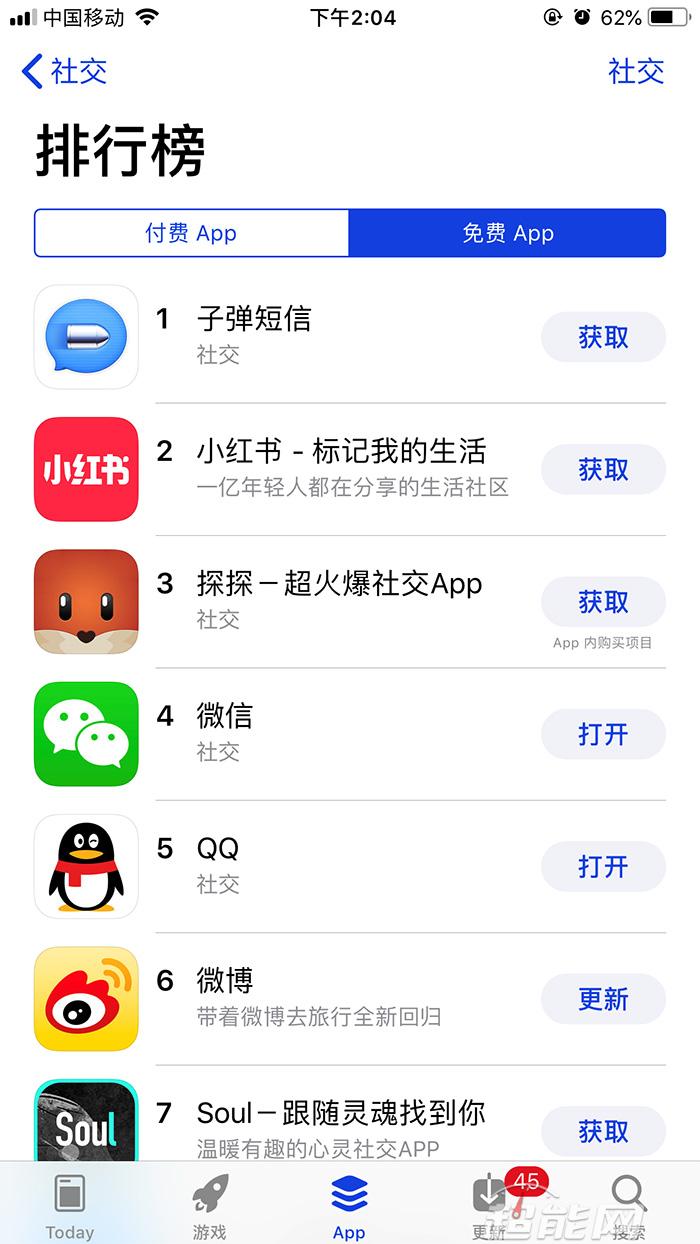Download 探探 with its 获取 button
700x1244 pixels.
click(603, 602)
